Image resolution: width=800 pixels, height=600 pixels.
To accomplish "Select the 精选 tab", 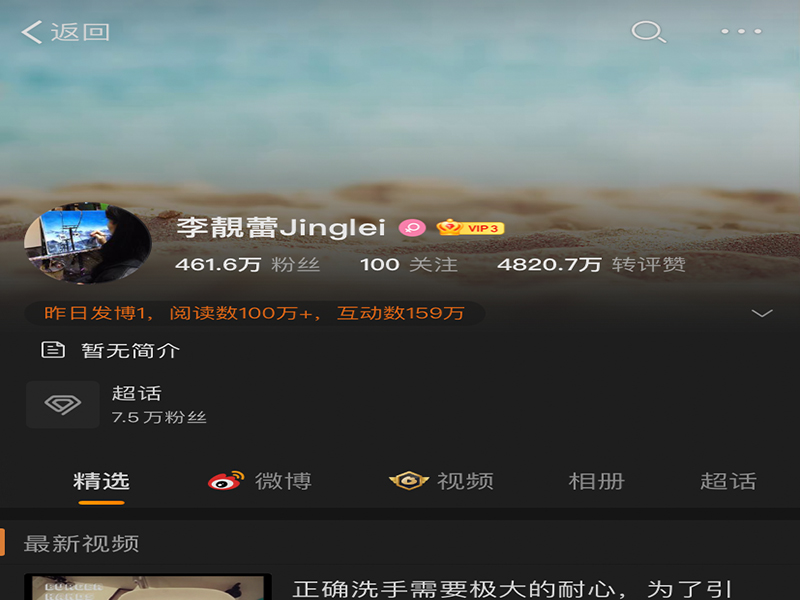I will point(101,481).
